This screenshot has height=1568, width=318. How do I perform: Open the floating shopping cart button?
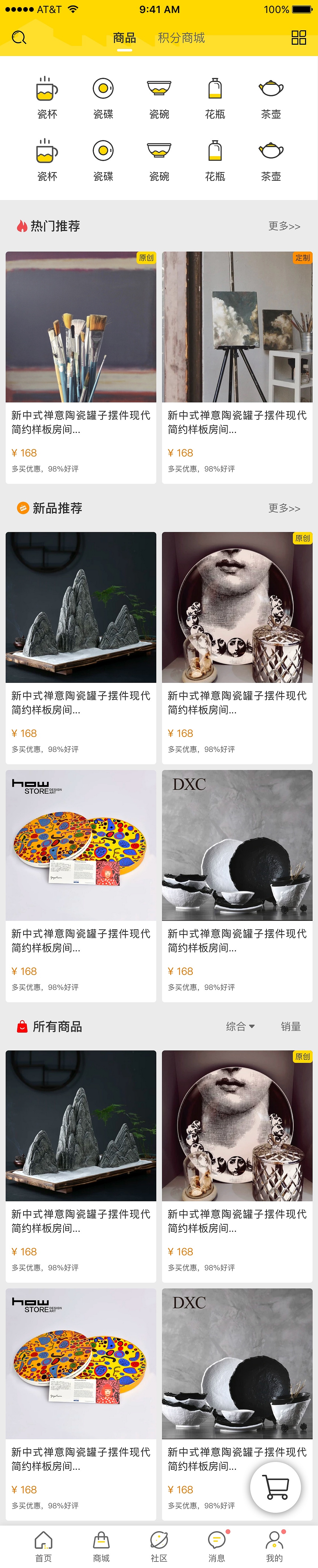(x=275, y=1487)
